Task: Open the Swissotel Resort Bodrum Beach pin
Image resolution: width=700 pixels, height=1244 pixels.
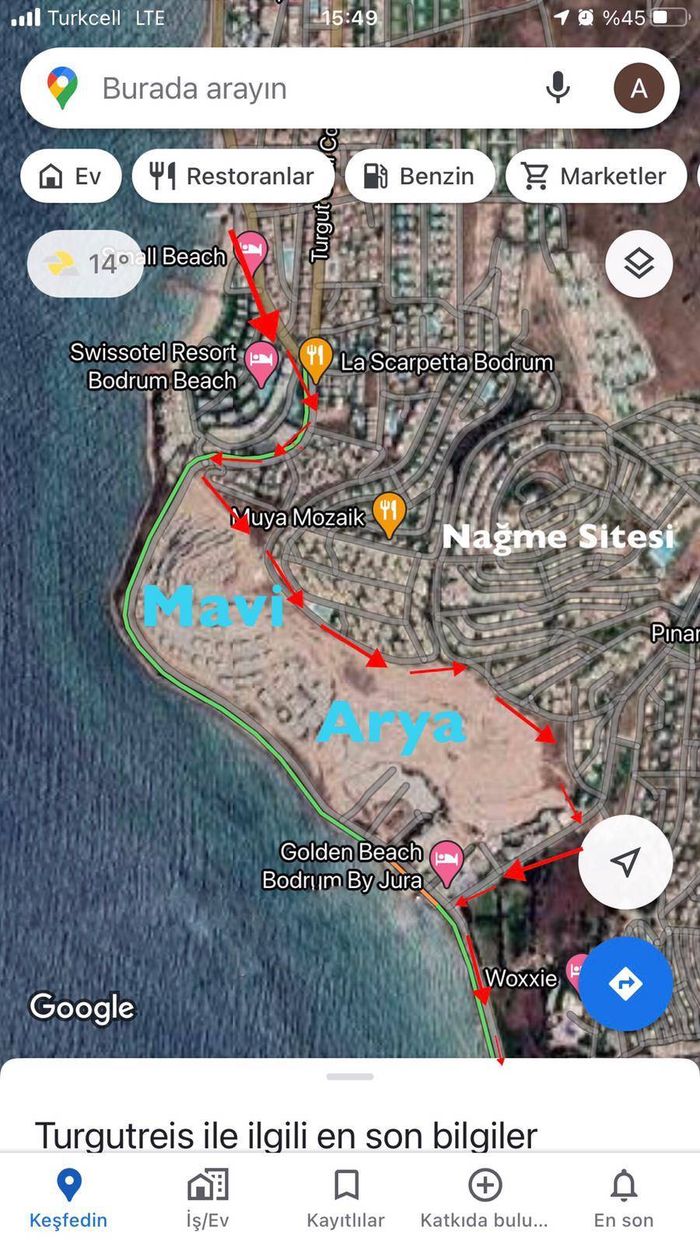Action: coord(261,362)
